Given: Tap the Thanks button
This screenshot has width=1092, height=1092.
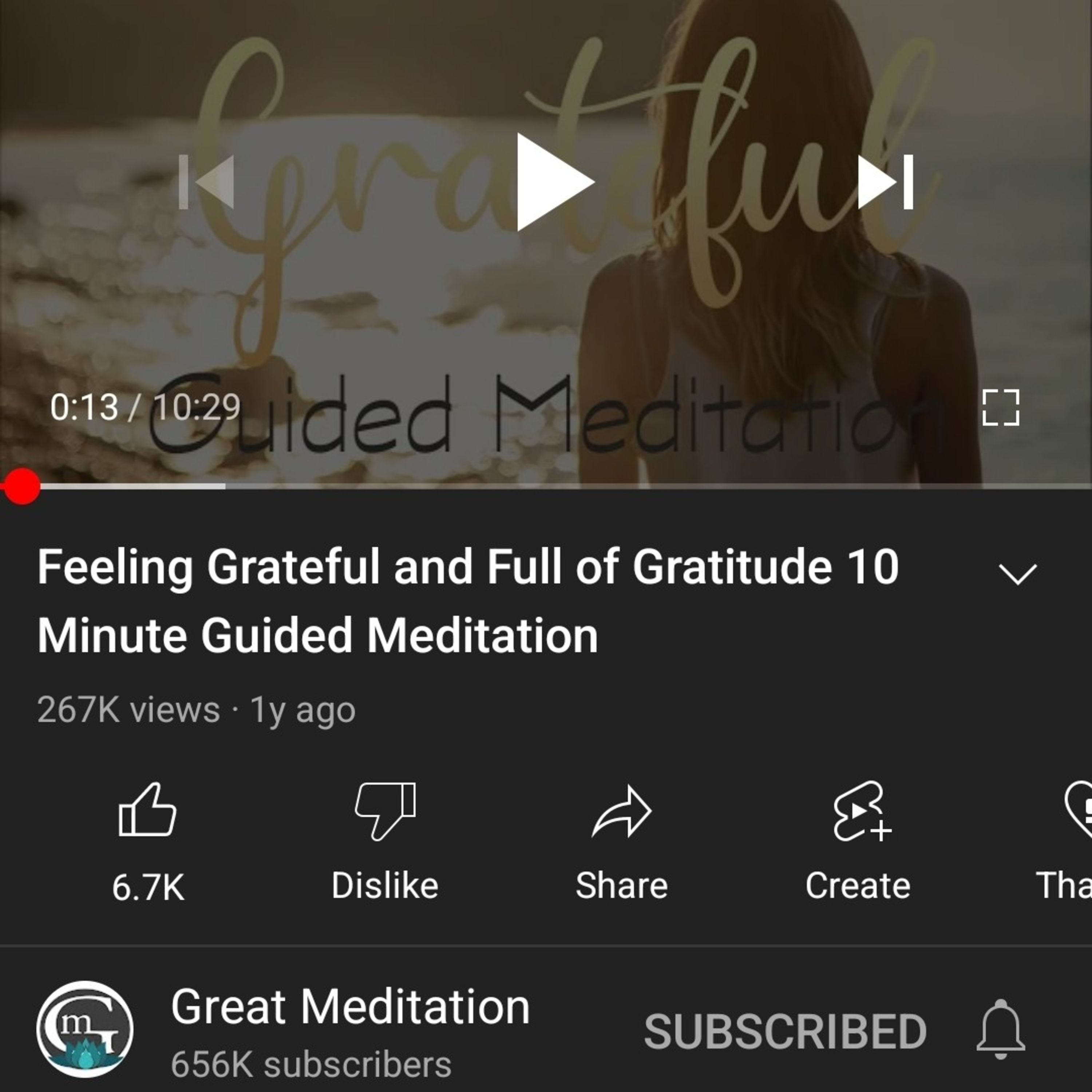Looking at the screenshot, I should click(1065, 842).
